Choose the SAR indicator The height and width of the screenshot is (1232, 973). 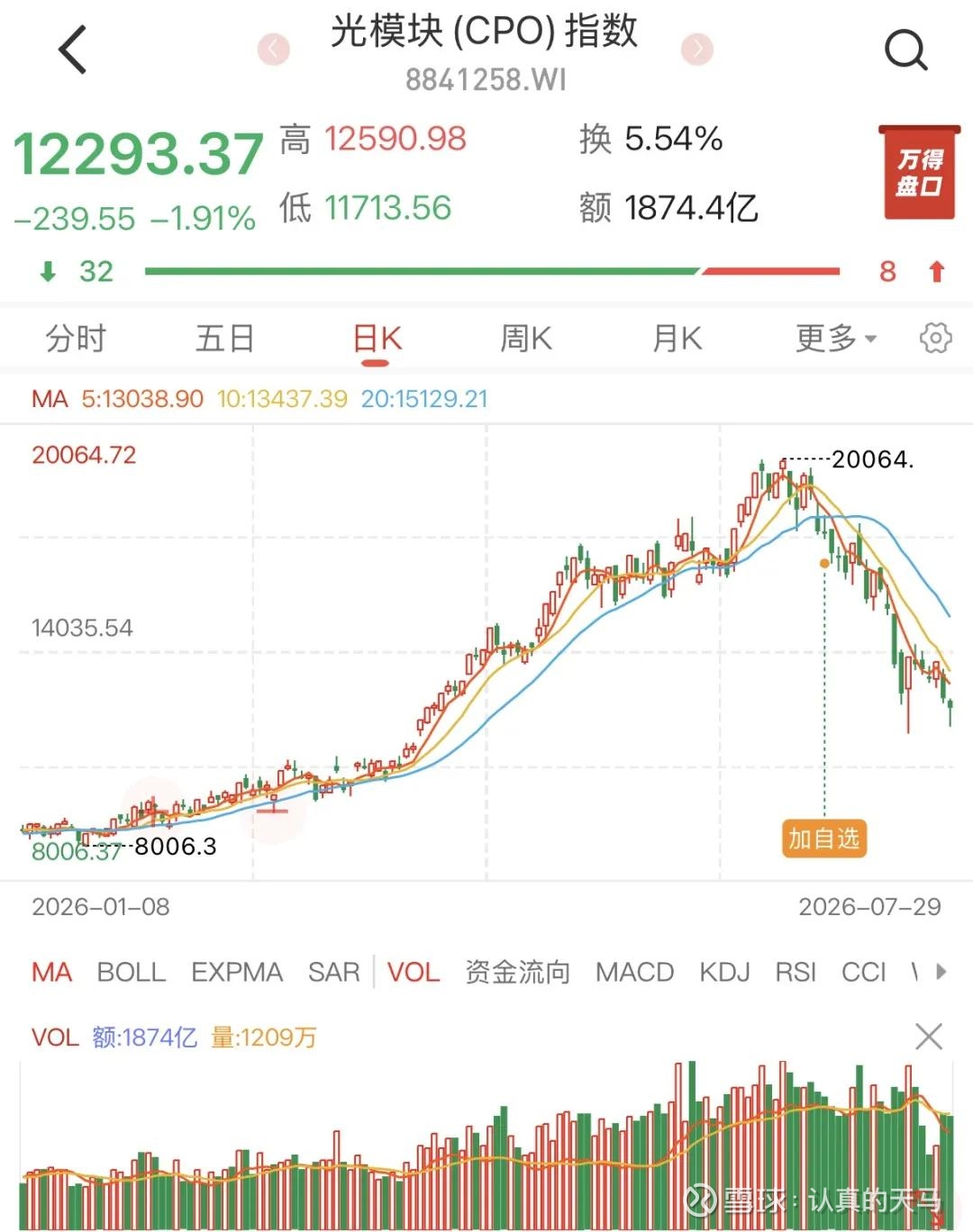[x=333, y=972]
